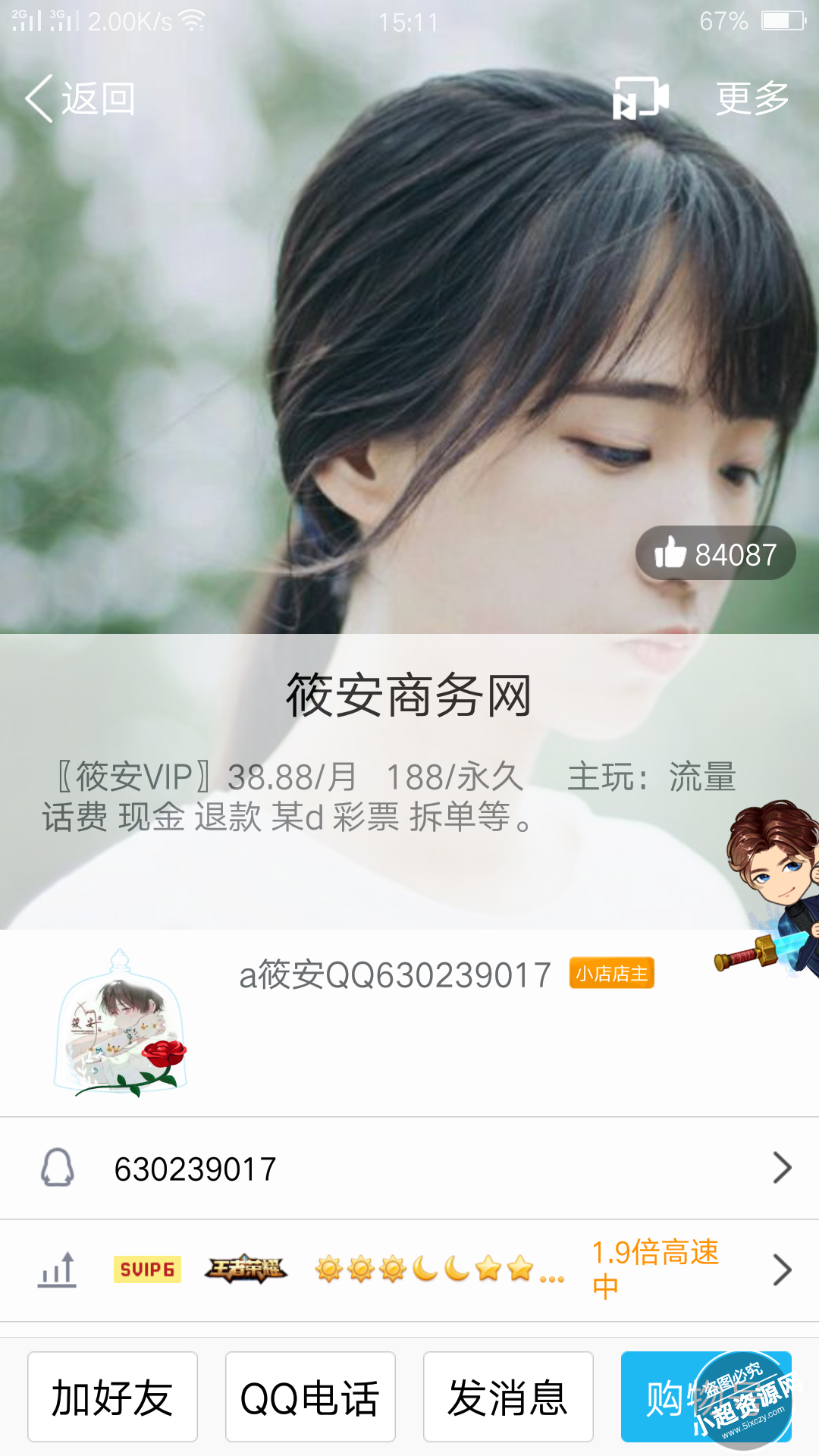Start a QQ电话 call
This screenshot has height=1456, width=819.
click(x=310, y=1397)
